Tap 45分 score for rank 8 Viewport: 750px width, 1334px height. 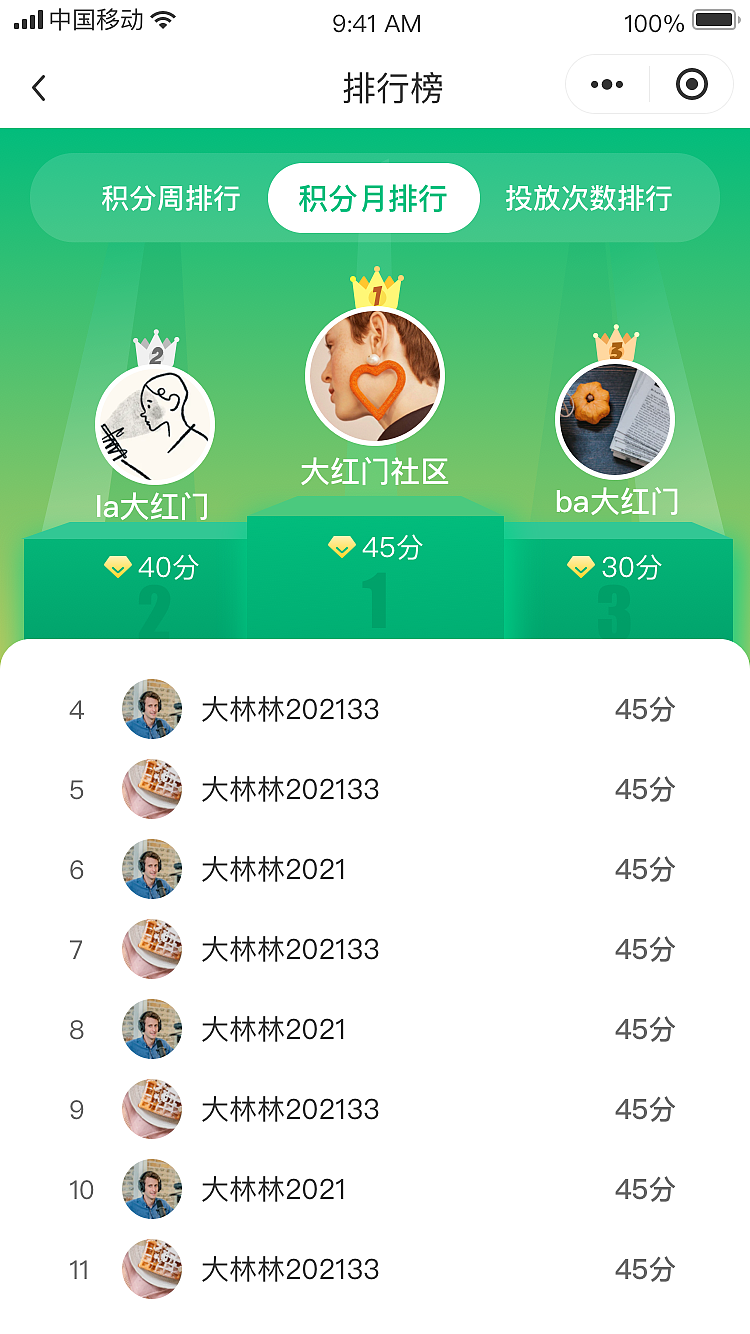[x=645, y=1029]
